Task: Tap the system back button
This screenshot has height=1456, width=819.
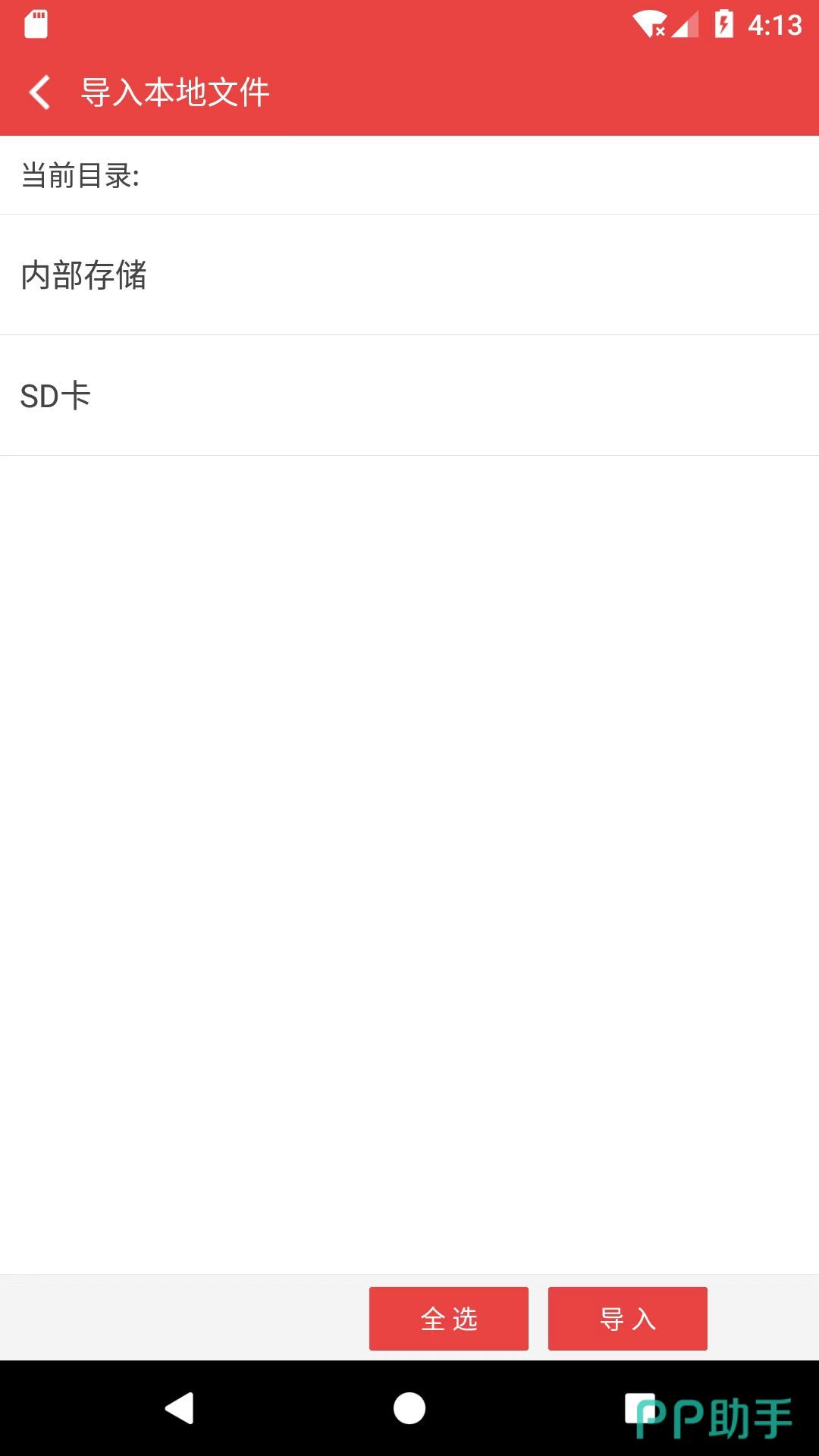Action: [180, 1409]
